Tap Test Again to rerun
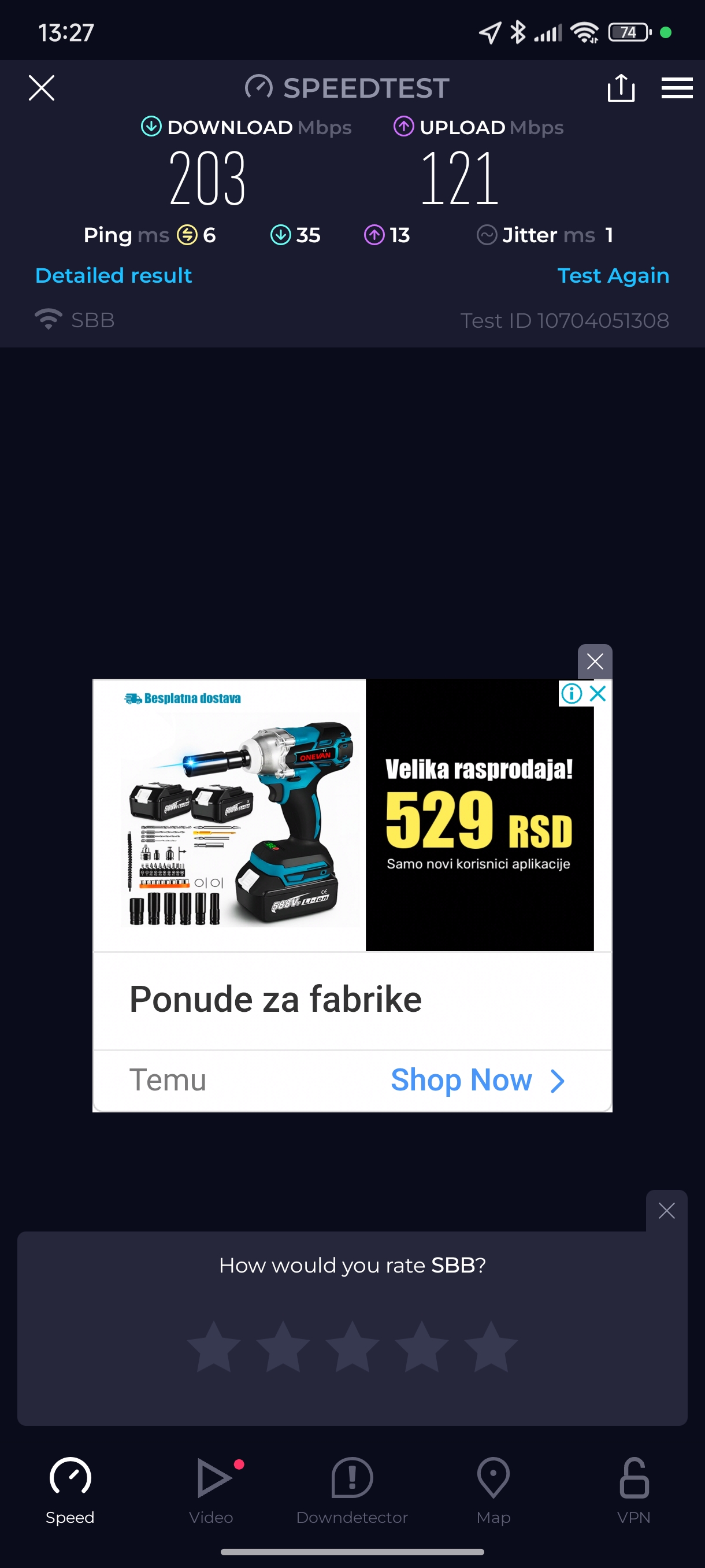Screen dimensions: 705x1568 [x=613, y=276]
